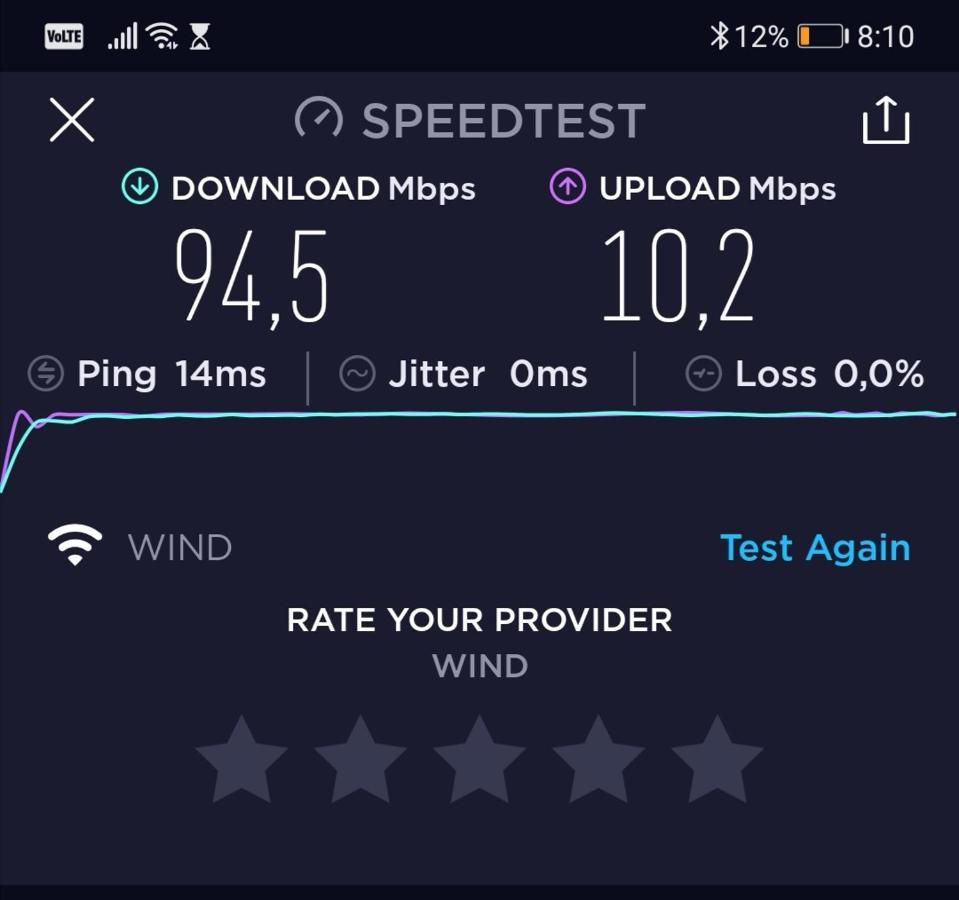Screen dimensions: 959x900
Task: Share the speed test result
Action: [x=886, y=121]
